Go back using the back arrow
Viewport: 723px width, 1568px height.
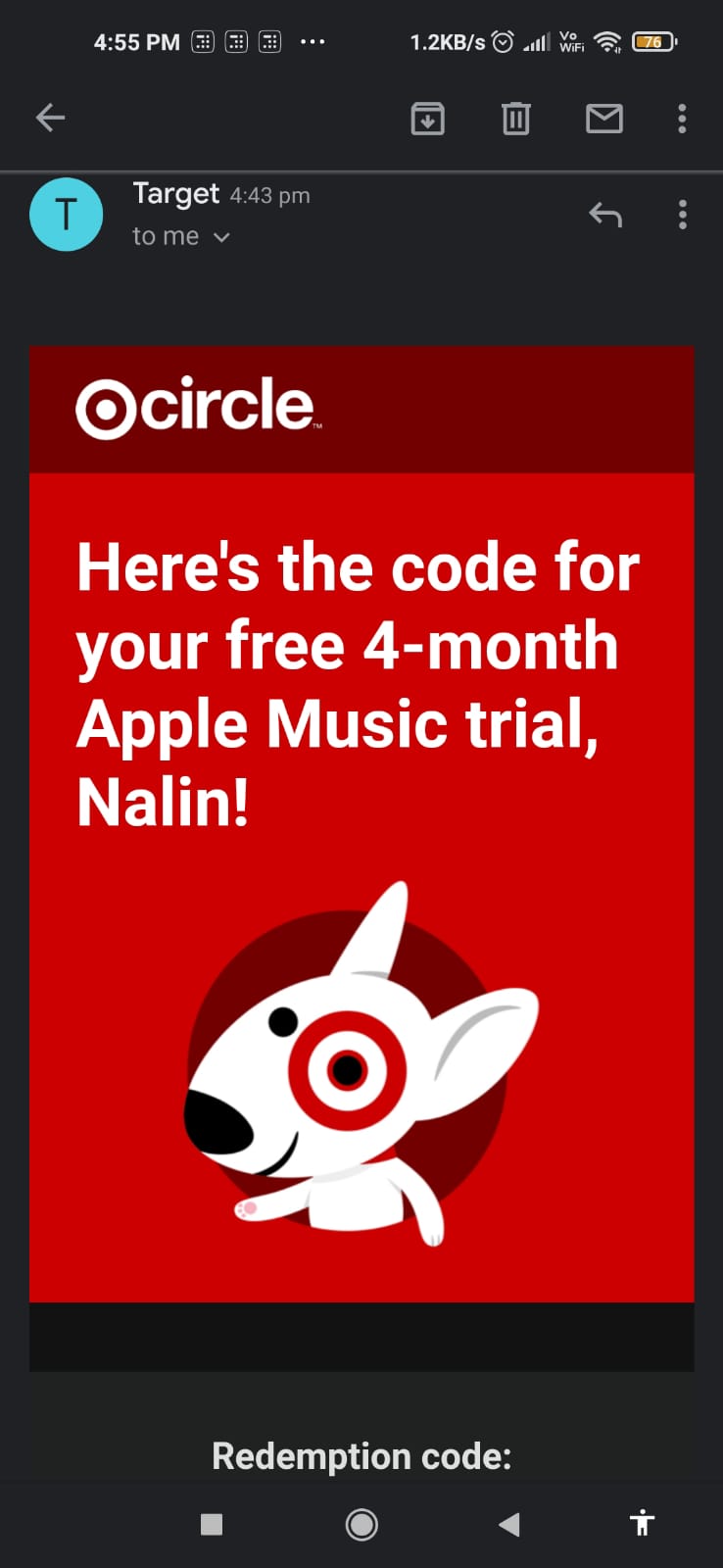click(50, 118)
